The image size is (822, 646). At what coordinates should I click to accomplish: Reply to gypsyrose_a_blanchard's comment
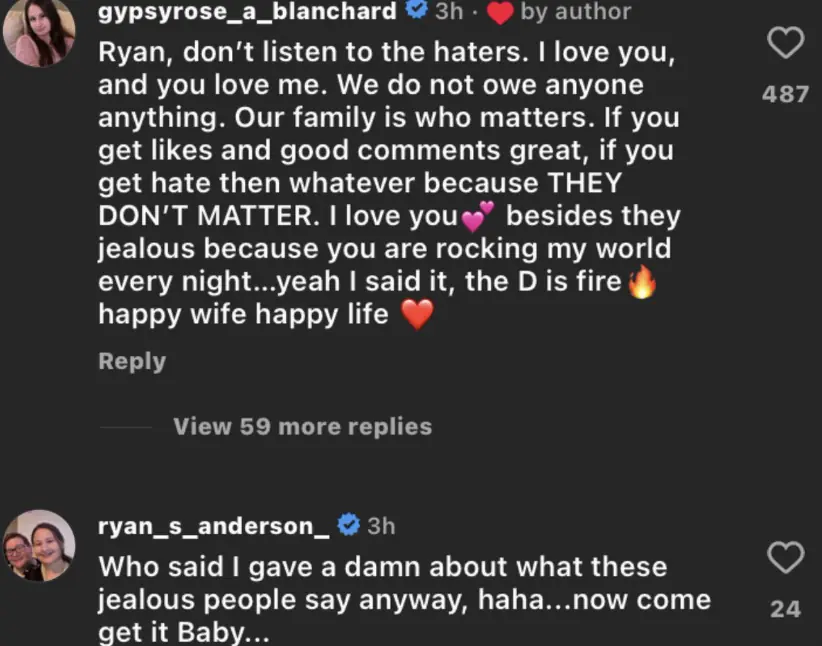[132, 362]
